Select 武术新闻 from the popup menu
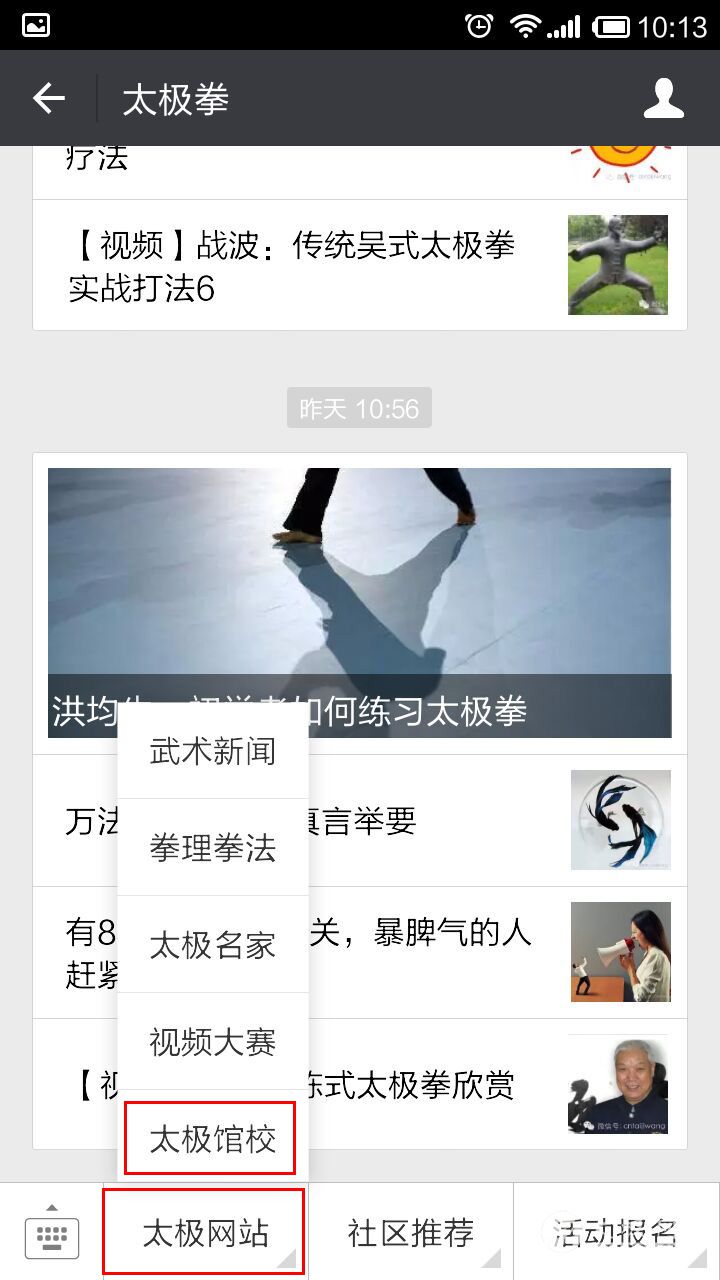The height and width of the screenshot is (1280, 720). tap(212, 752)
